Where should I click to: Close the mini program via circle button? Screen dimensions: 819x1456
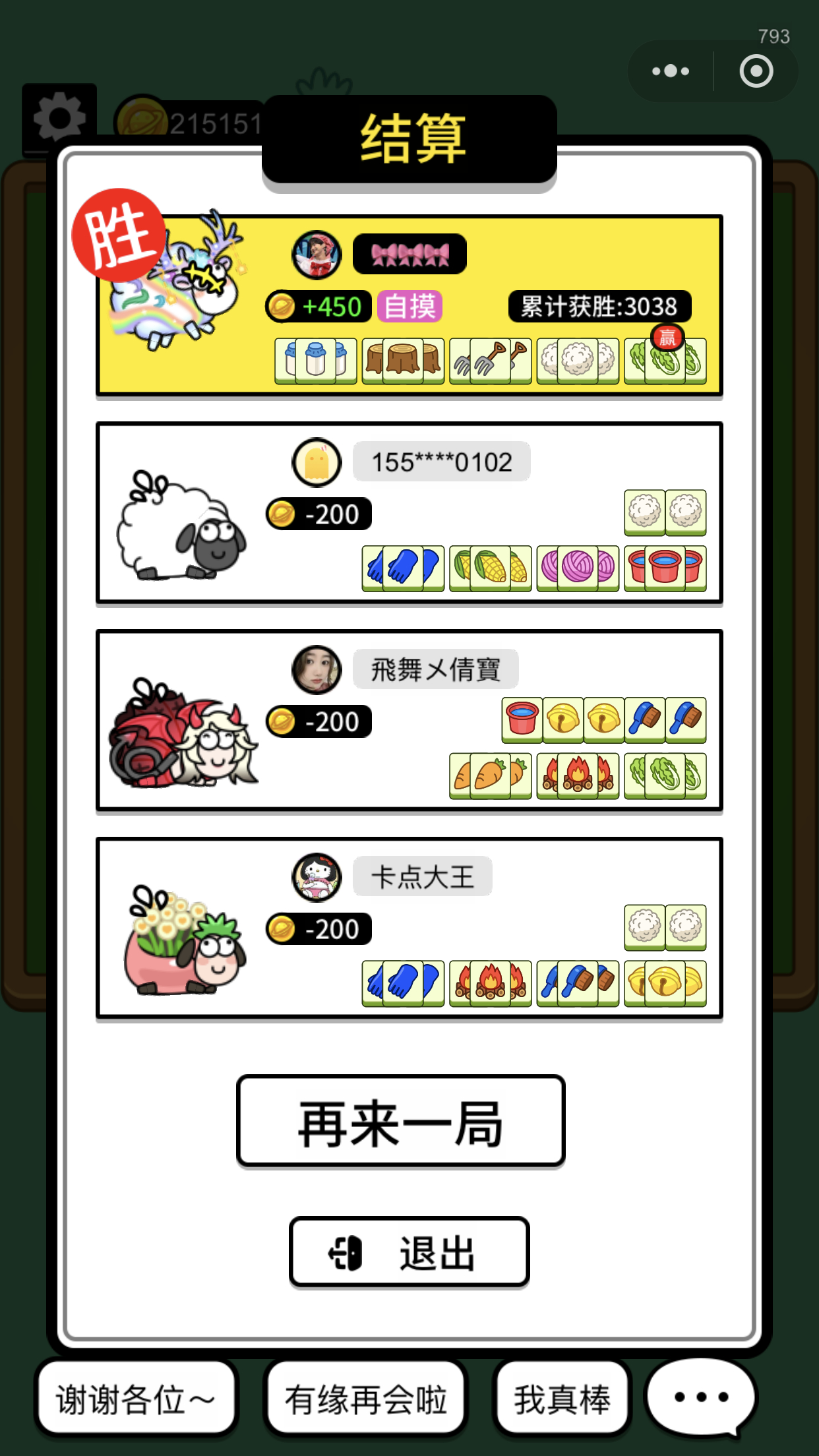coord(756,71)
